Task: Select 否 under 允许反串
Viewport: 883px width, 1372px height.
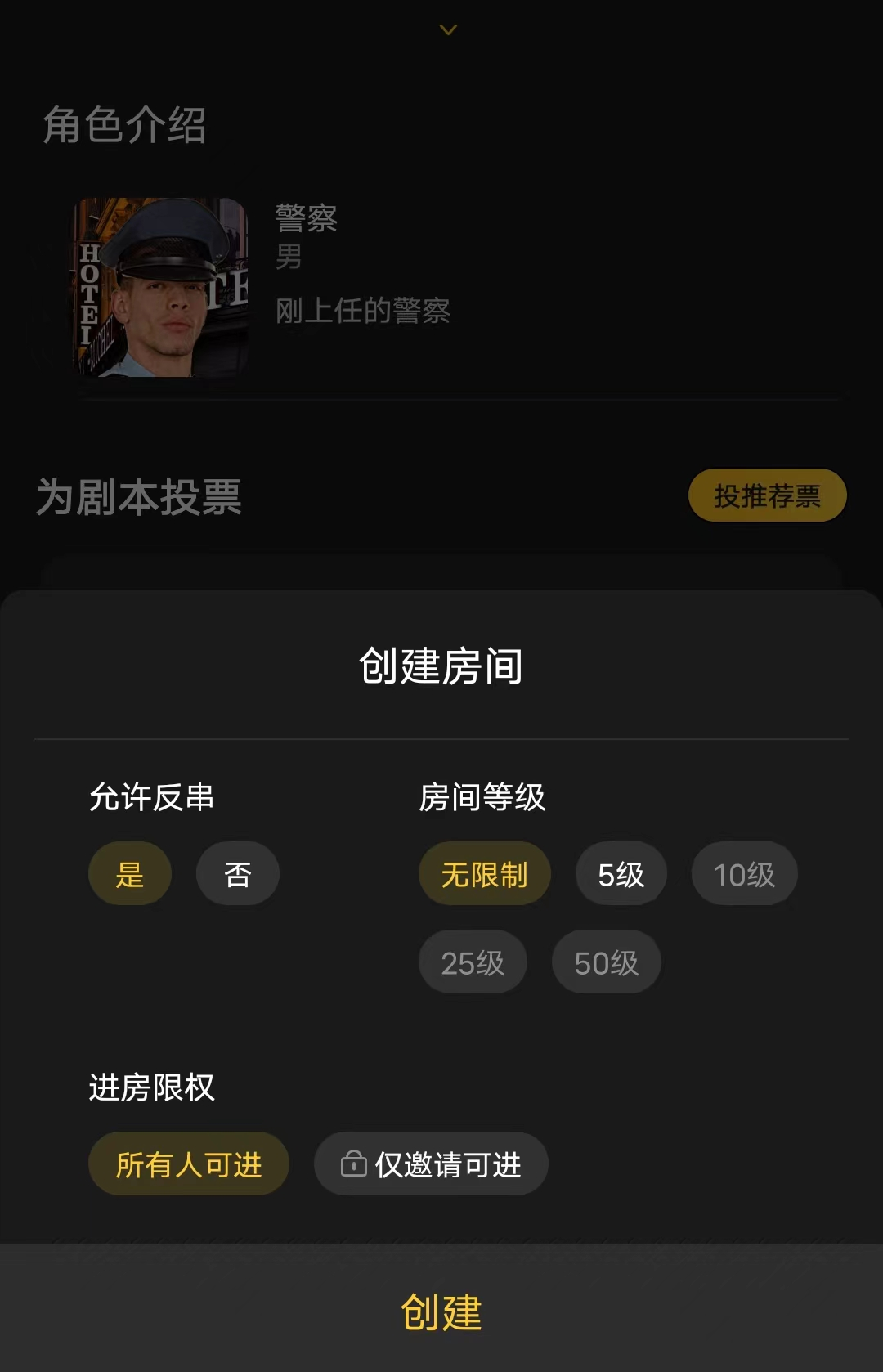Action: 238,874
